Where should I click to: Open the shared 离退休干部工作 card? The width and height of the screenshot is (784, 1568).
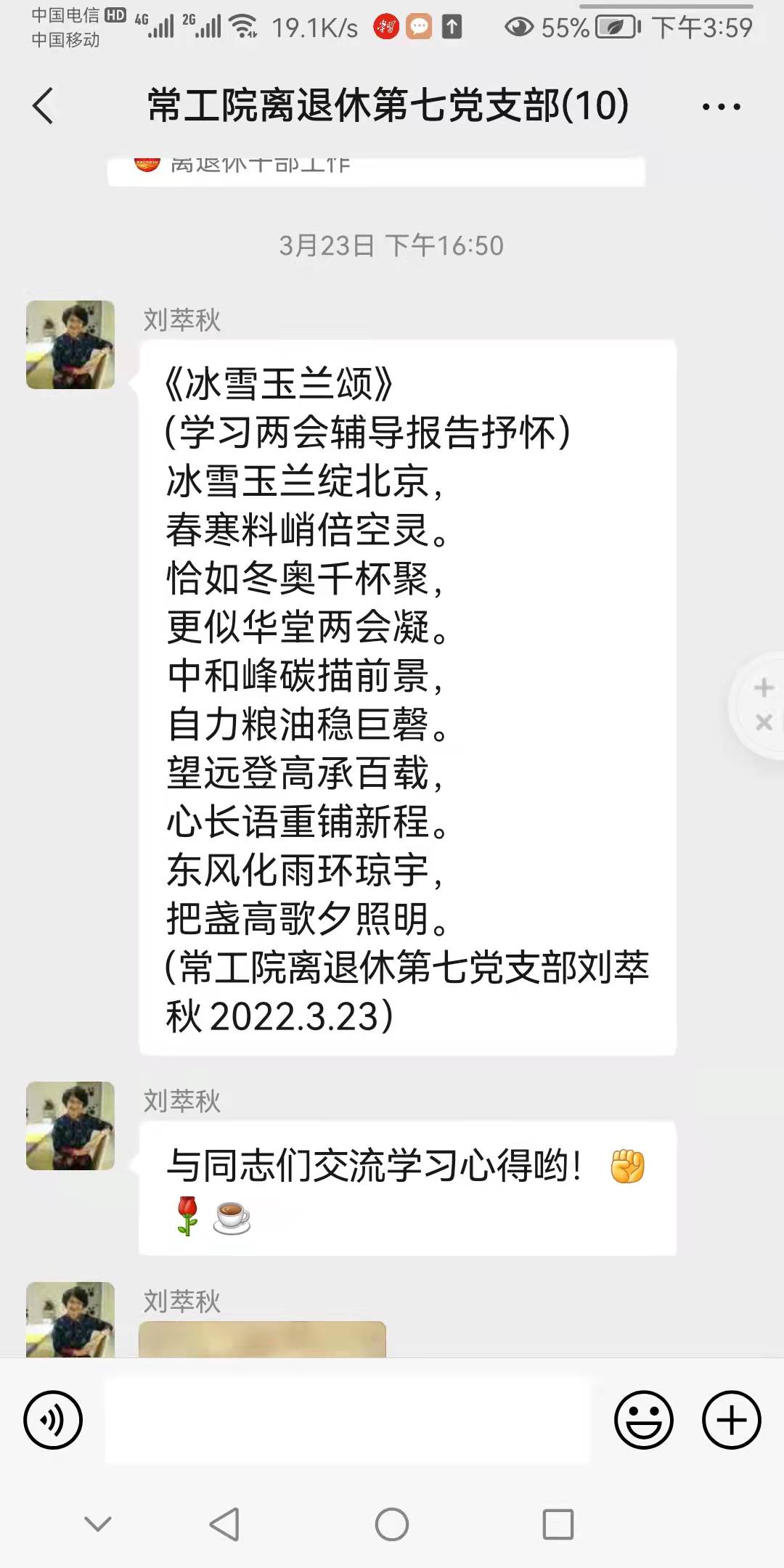(376, 170)
